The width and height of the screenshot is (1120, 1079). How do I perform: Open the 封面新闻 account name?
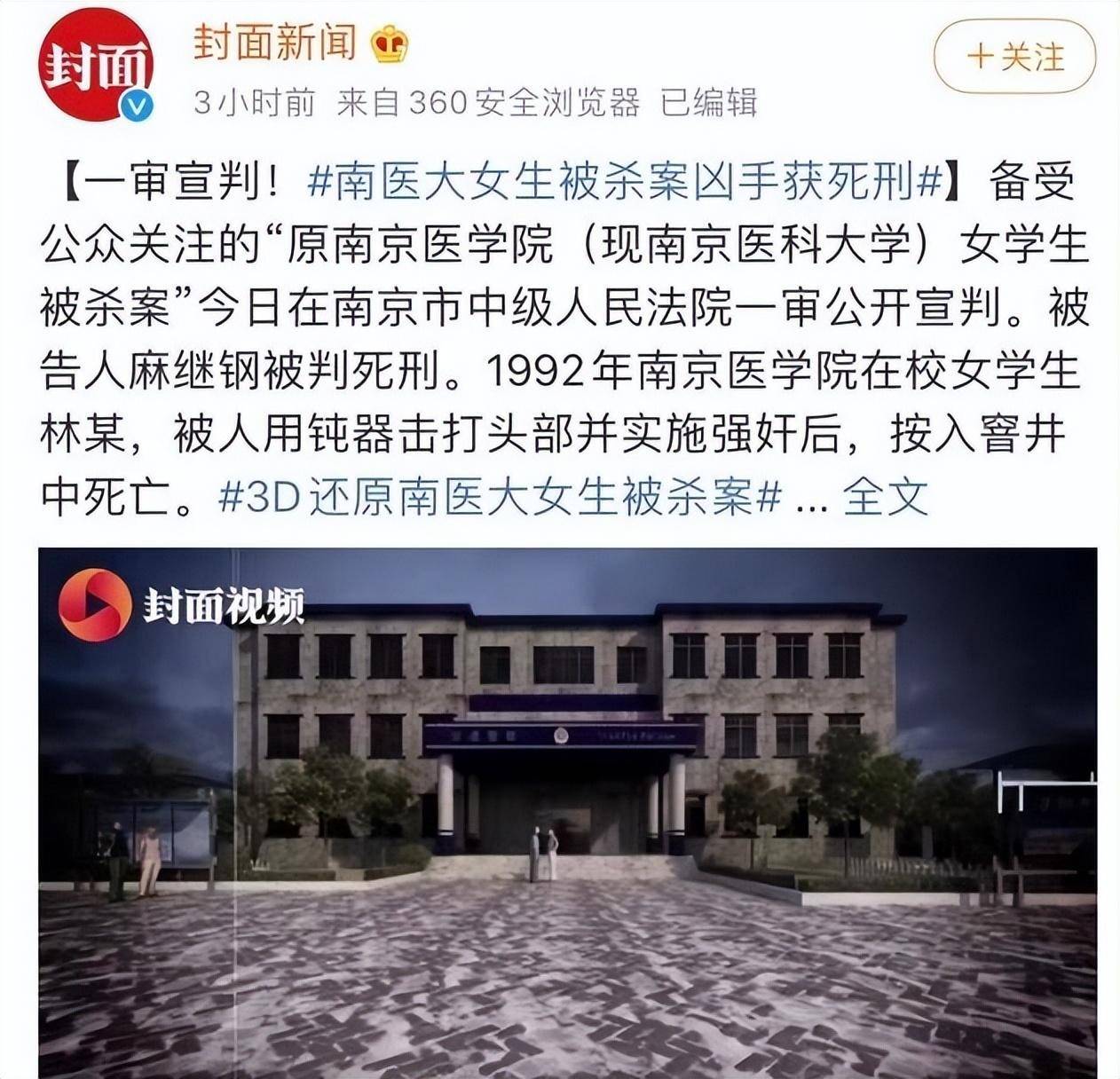click(x=275, y=43)
